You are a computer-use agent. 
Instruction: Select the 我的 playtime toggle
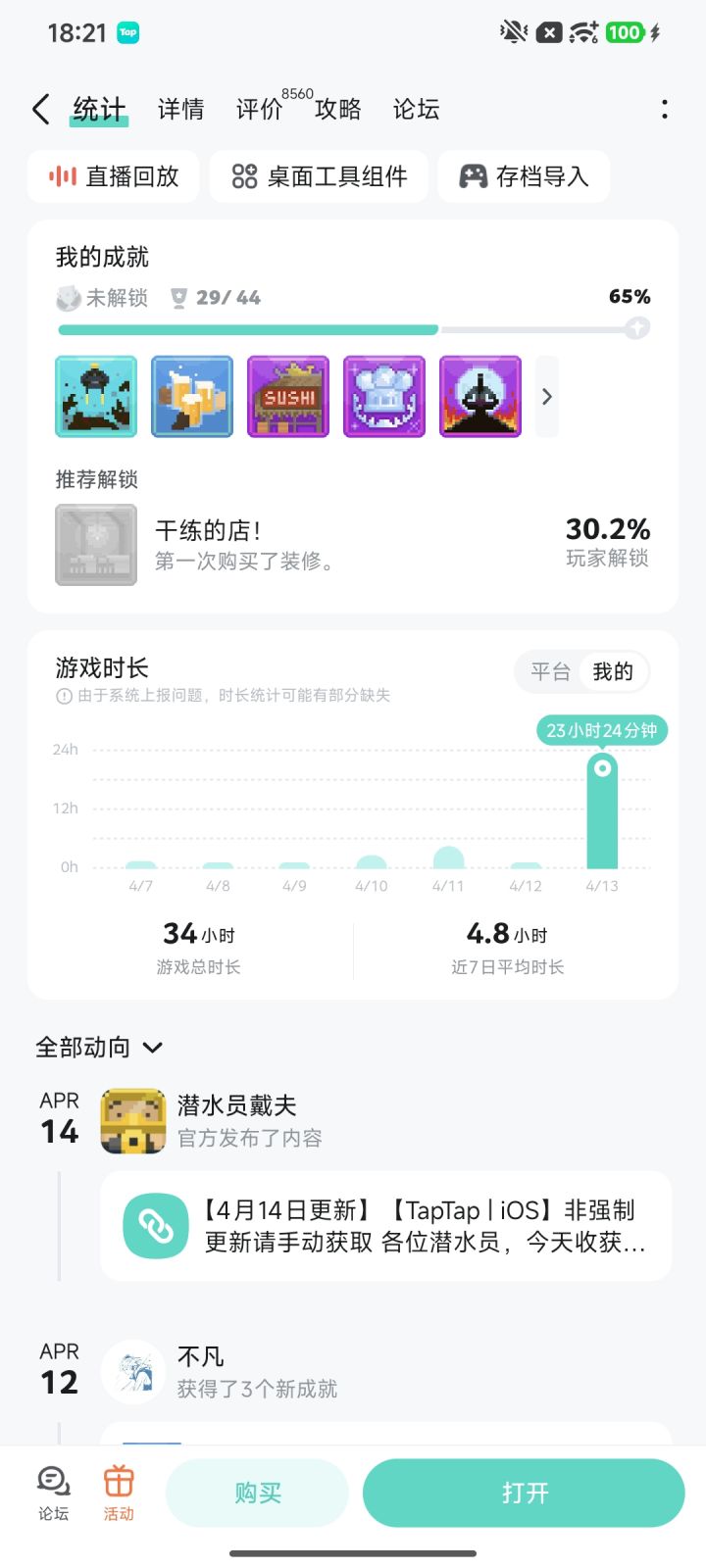tap(613, 672)
